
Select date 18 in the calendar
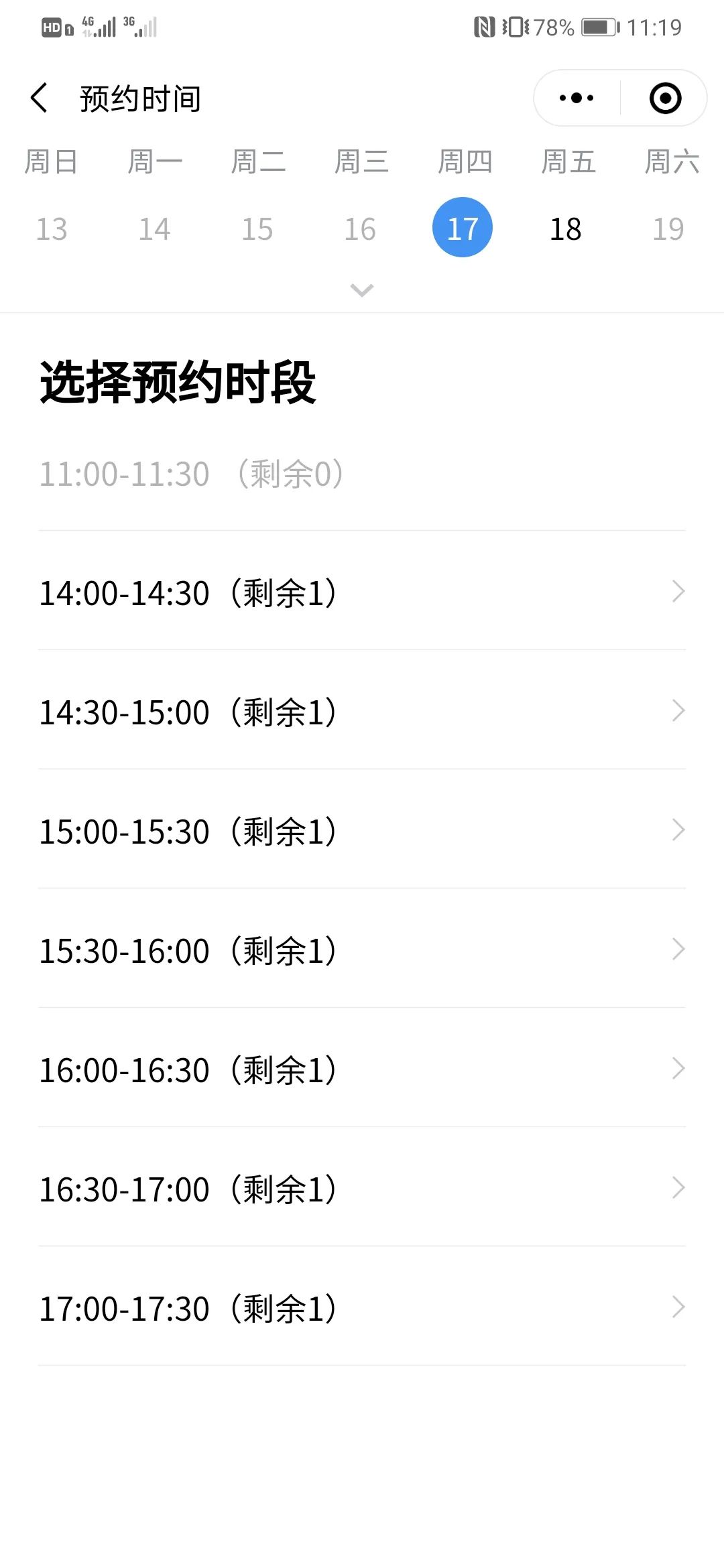(x=565, y=229)
